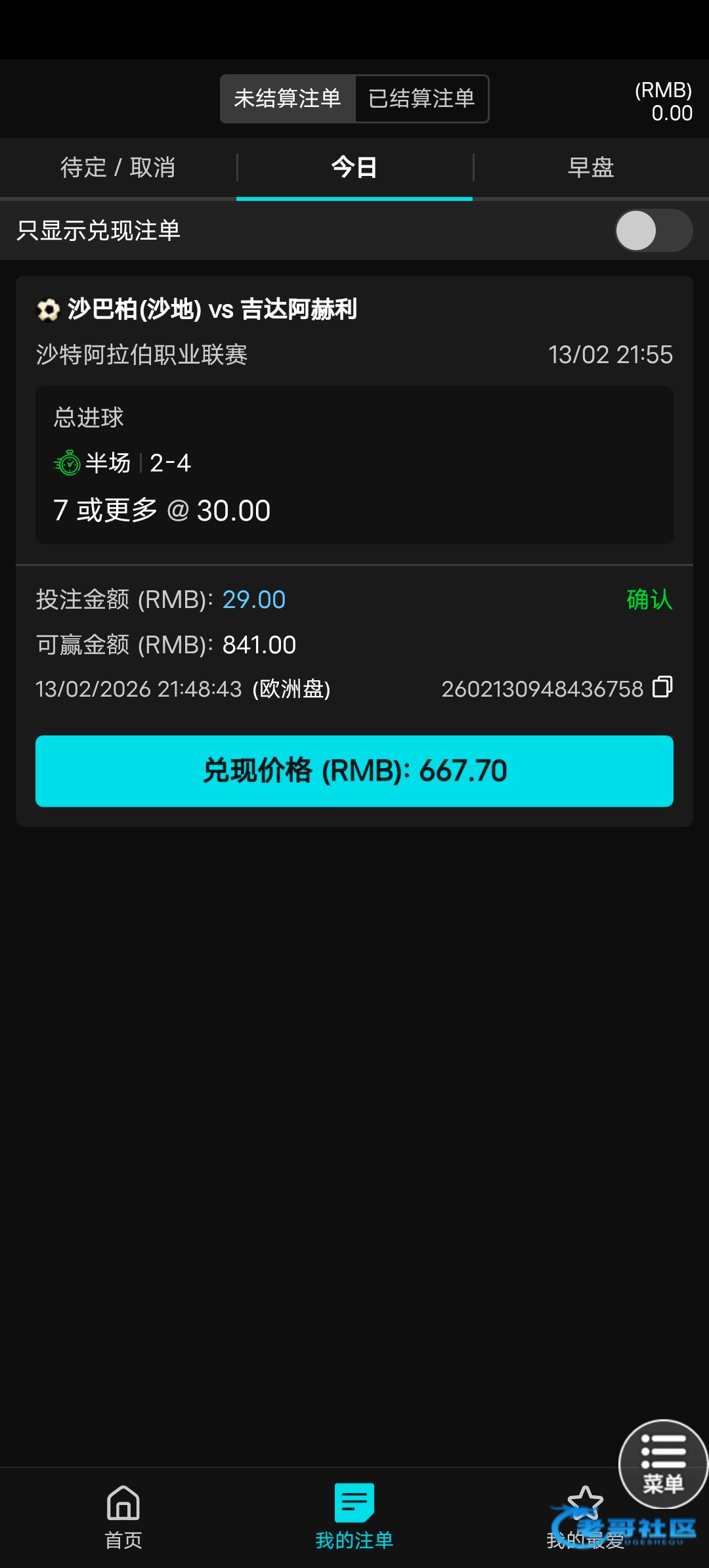Switch to 已结算注单 settled bets
This screenshot has height=1568, width=709.
421,98
